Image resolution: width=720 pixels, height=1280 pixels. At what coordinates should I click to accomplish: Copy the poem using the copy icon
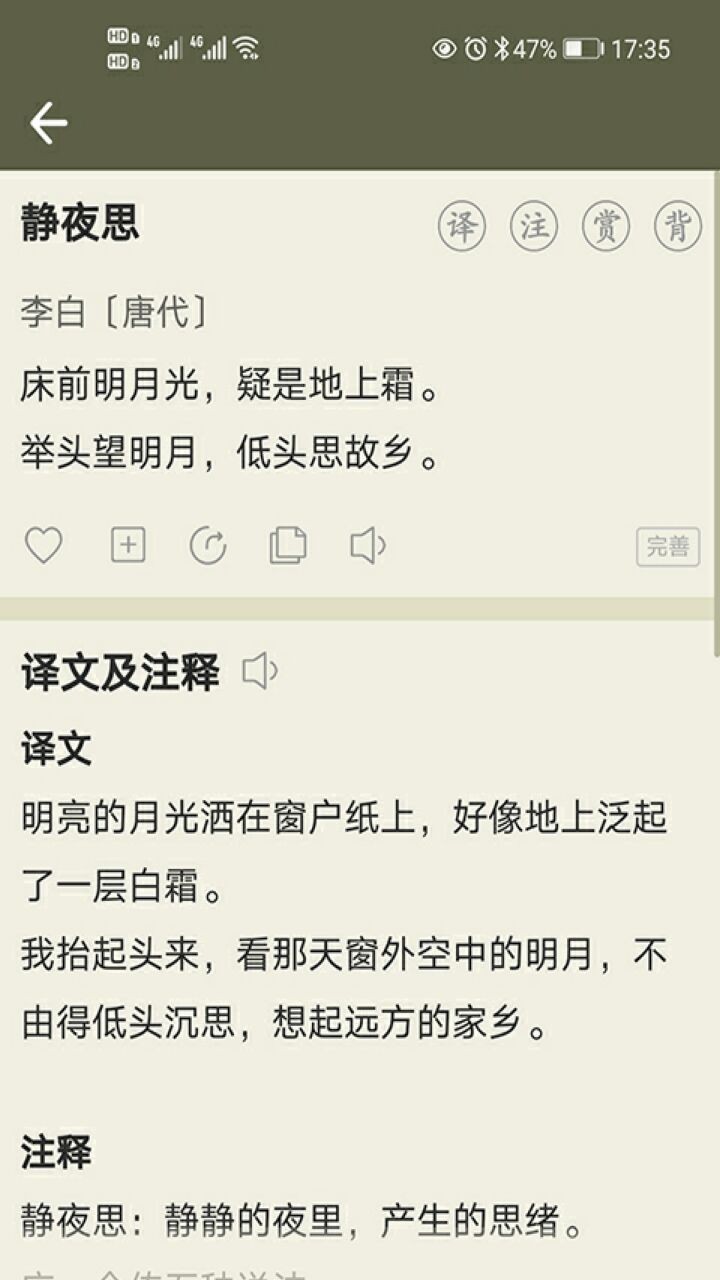tap(289, 546)
